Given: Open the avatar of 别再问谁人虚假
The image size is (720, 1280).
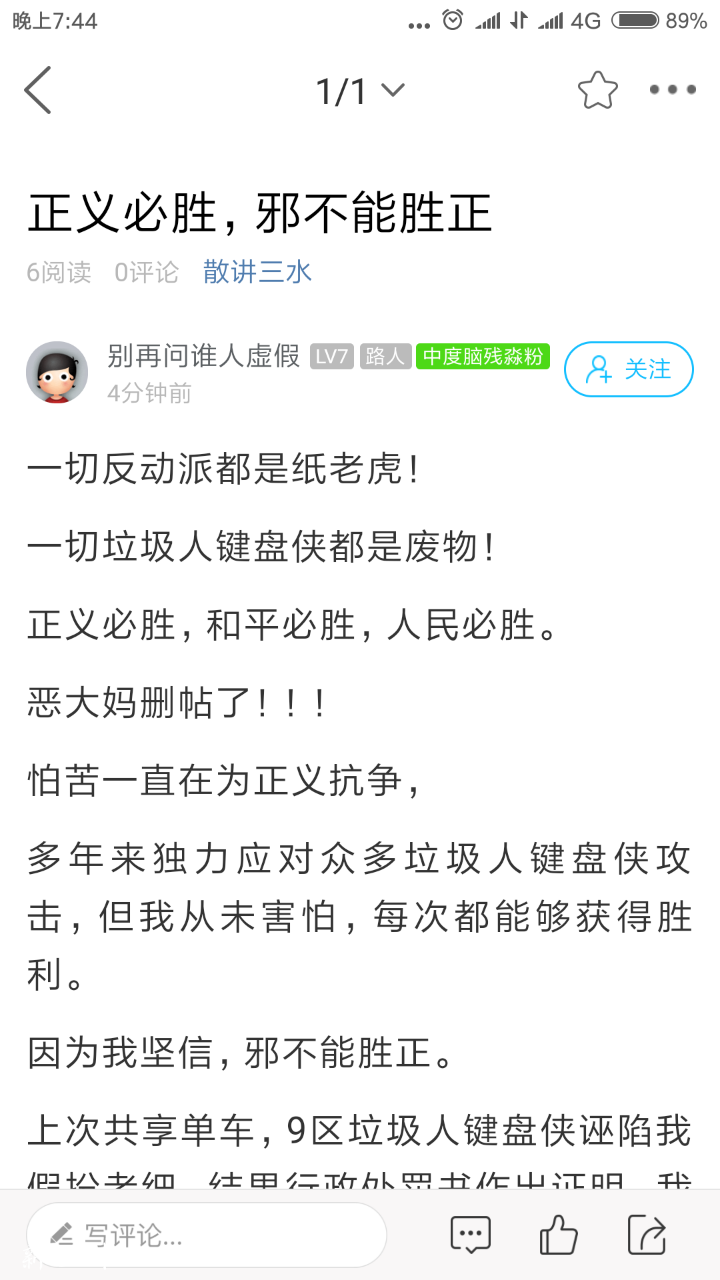Looking at the screenshot, I should coord(57,372).
